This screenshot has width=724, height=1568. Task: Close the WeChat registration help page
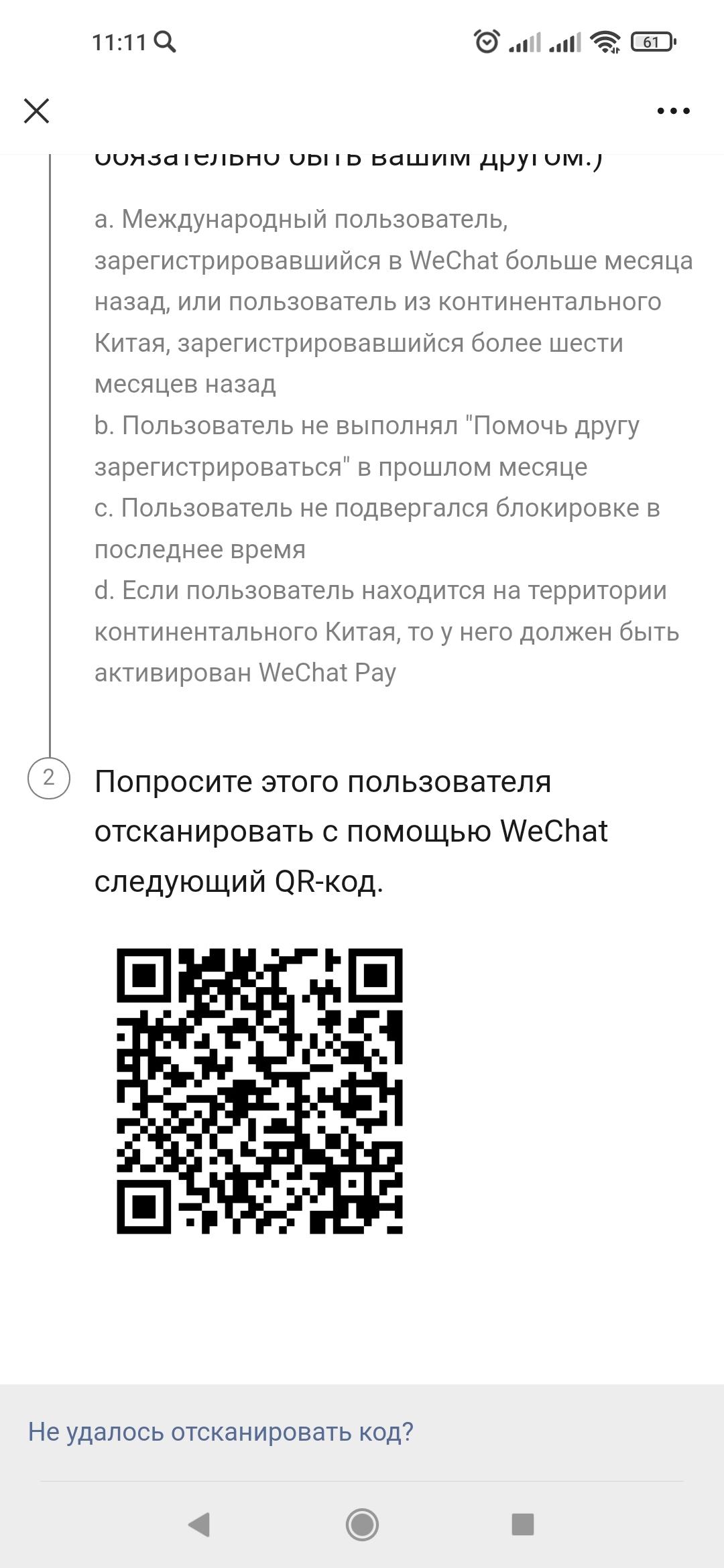(37, 111)
